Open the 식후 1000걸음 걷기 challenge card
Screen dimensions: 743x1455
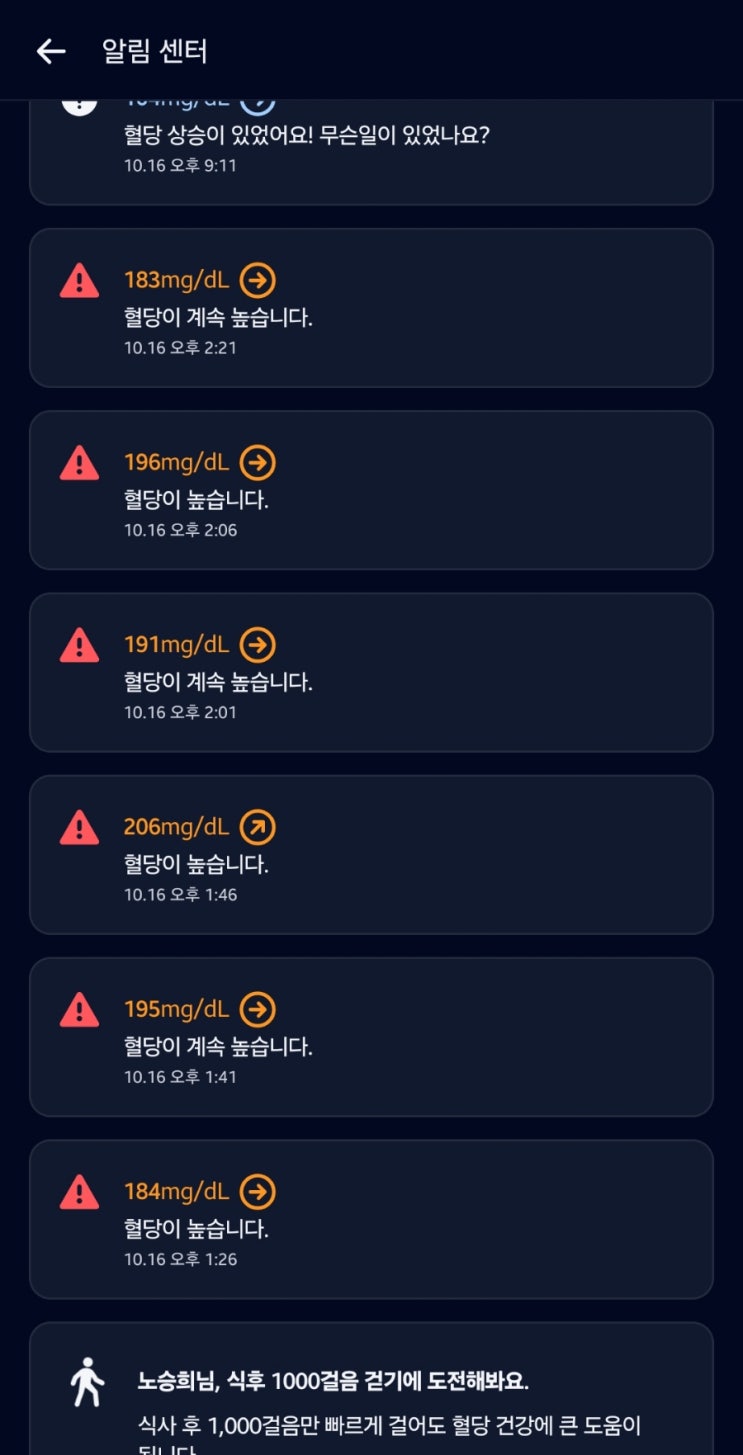pos(371,1395)
